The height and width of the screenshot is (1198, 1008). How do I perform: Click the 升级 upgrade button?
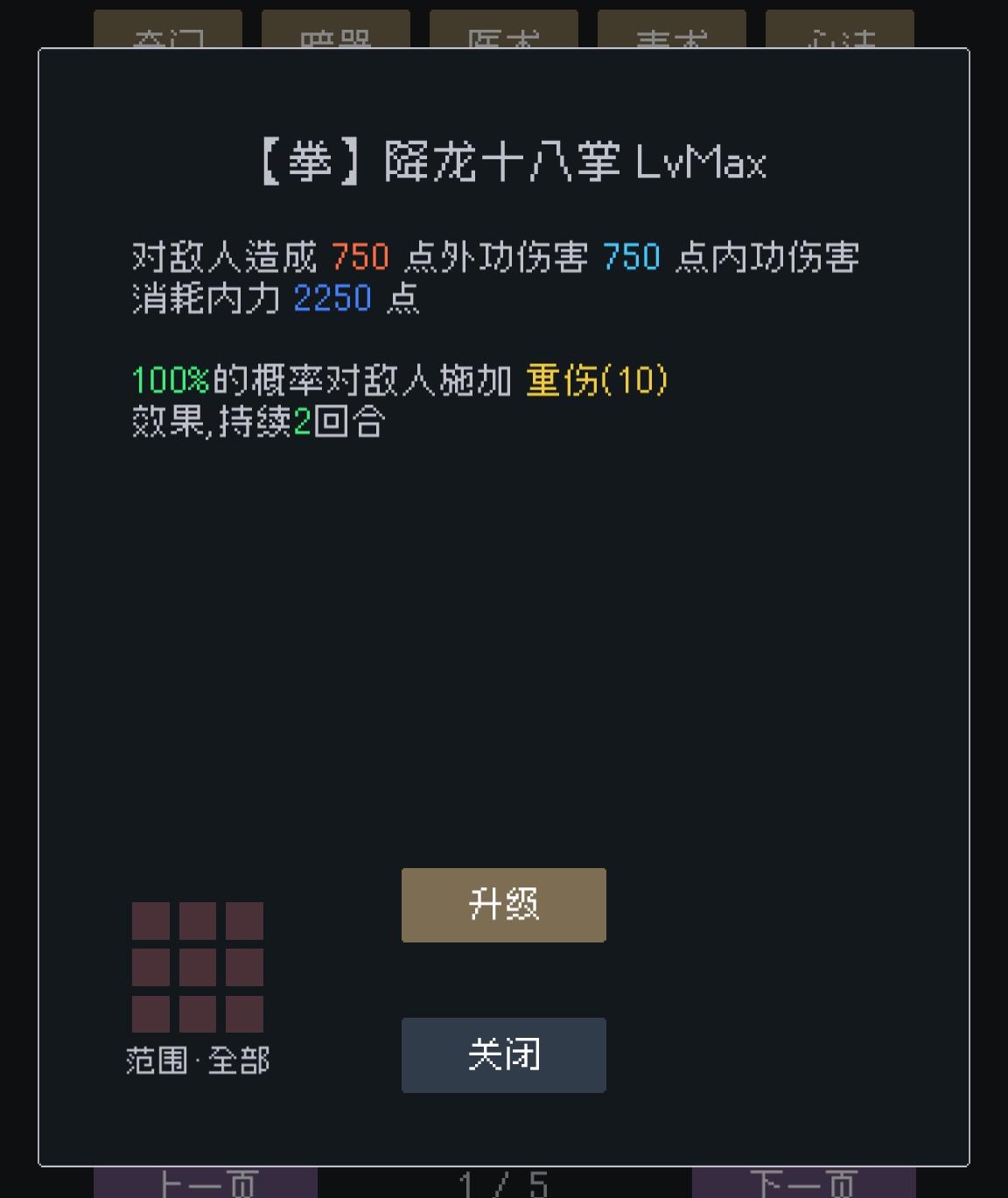(503, 905)
